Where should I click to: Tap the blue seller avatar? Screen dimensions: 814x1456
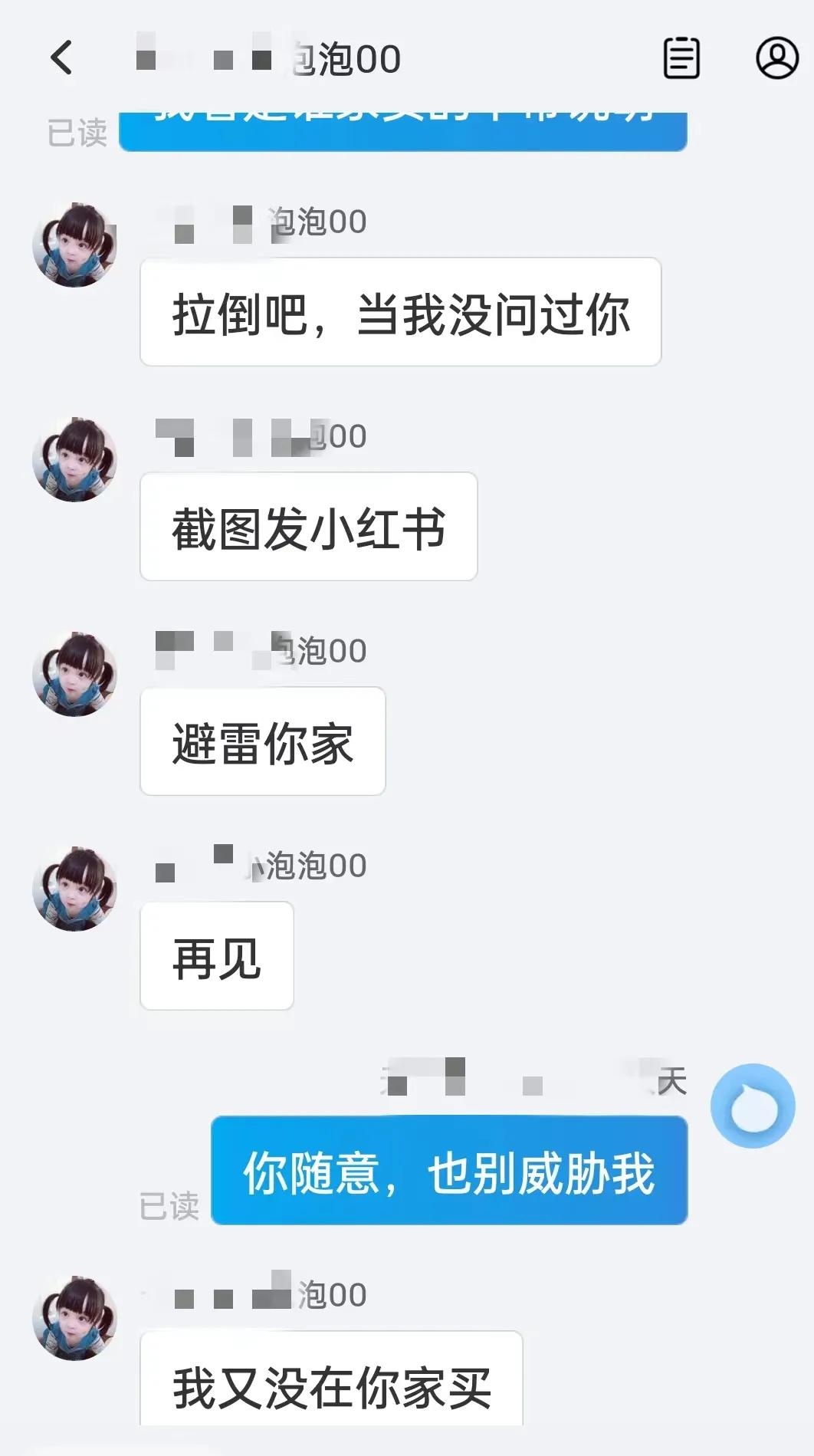click(x=753, y=1106)
